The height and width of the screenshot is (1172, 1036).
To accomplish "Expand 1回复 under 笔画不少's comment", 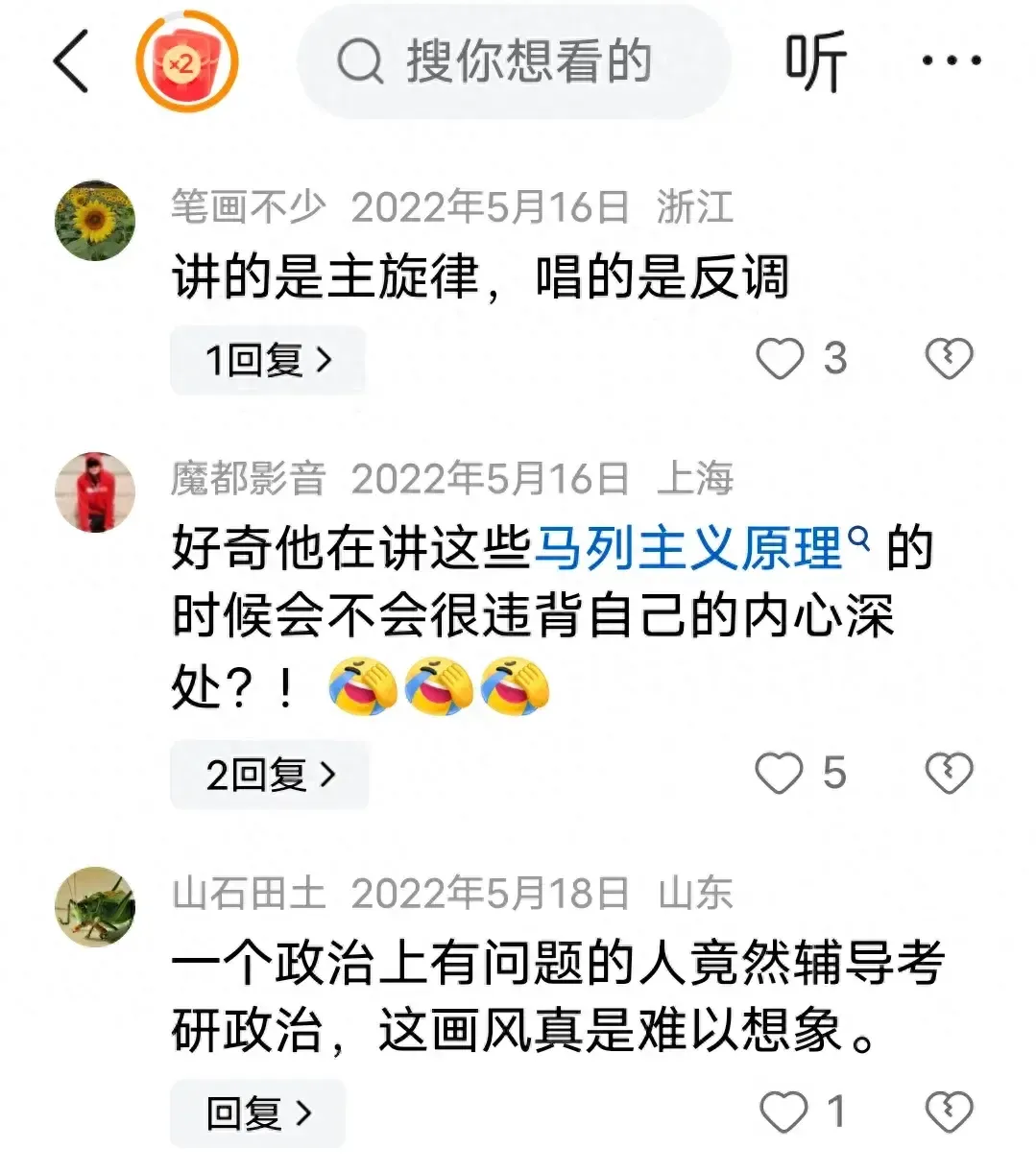I will pos(268,360).
